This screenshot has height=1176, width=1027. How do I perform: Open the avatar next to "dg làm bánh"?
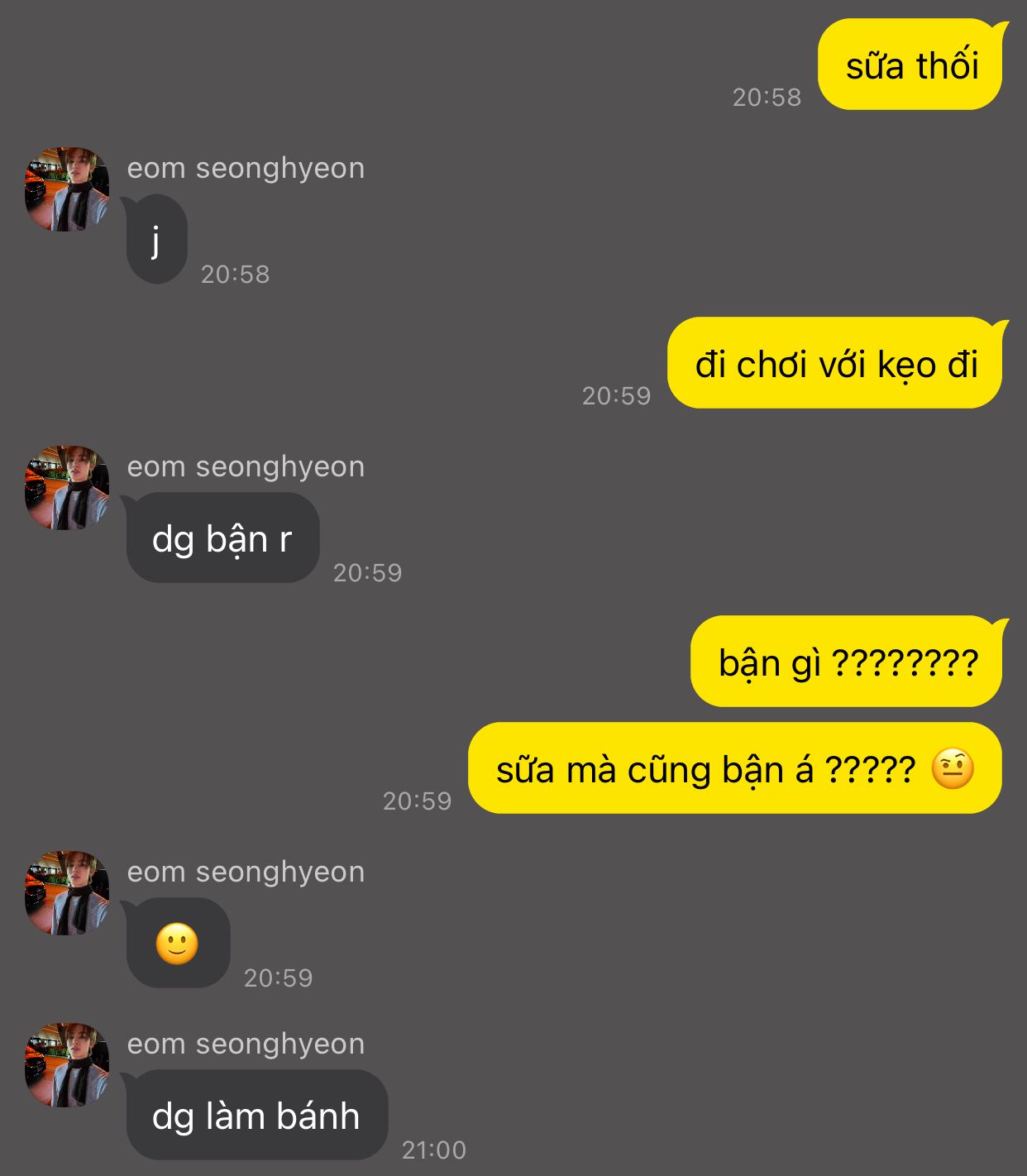click(67, 1065)
